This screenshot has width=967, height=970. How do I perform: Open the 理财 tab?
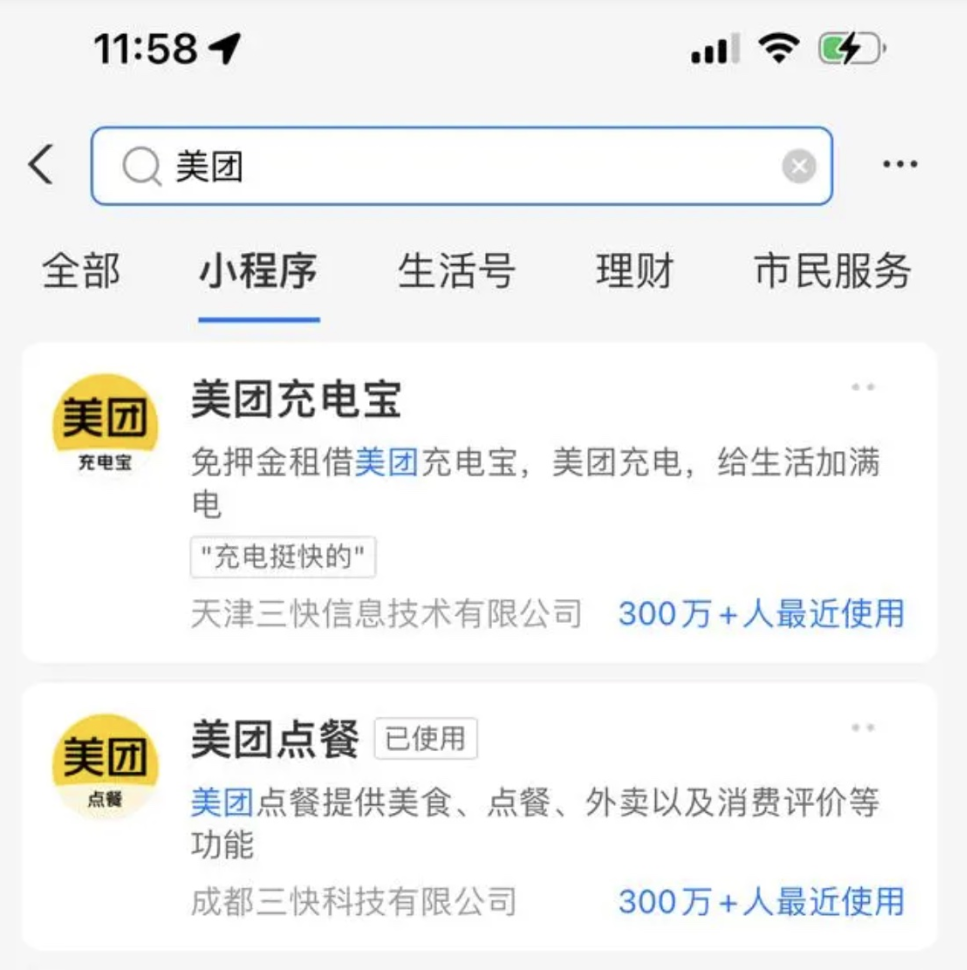tap(634, 271)
